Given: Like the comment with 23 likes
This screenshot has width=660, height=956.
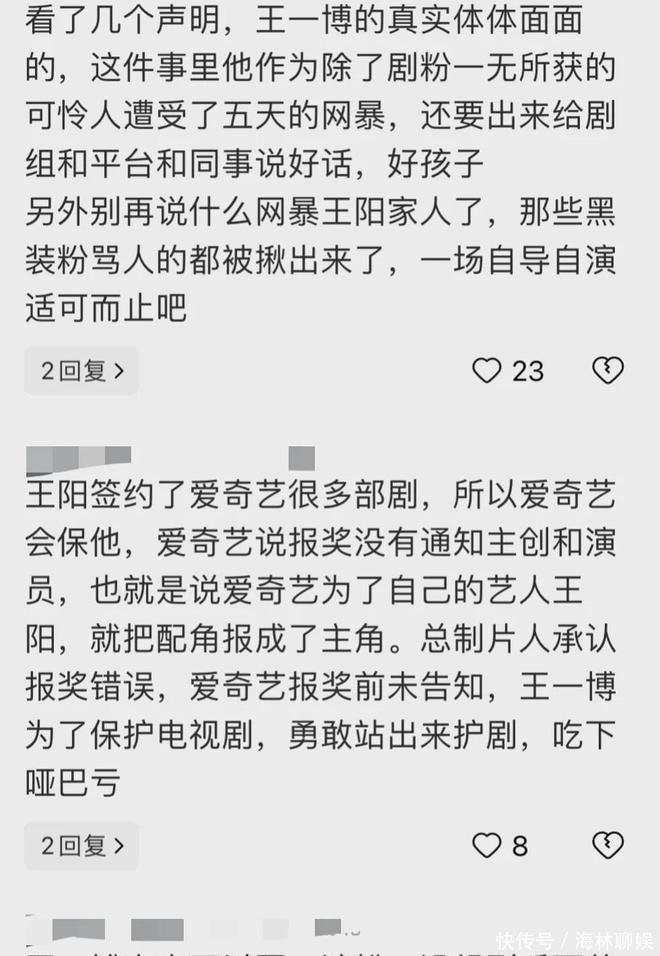Looking at the screenshot, I should (x=487, y=371).
